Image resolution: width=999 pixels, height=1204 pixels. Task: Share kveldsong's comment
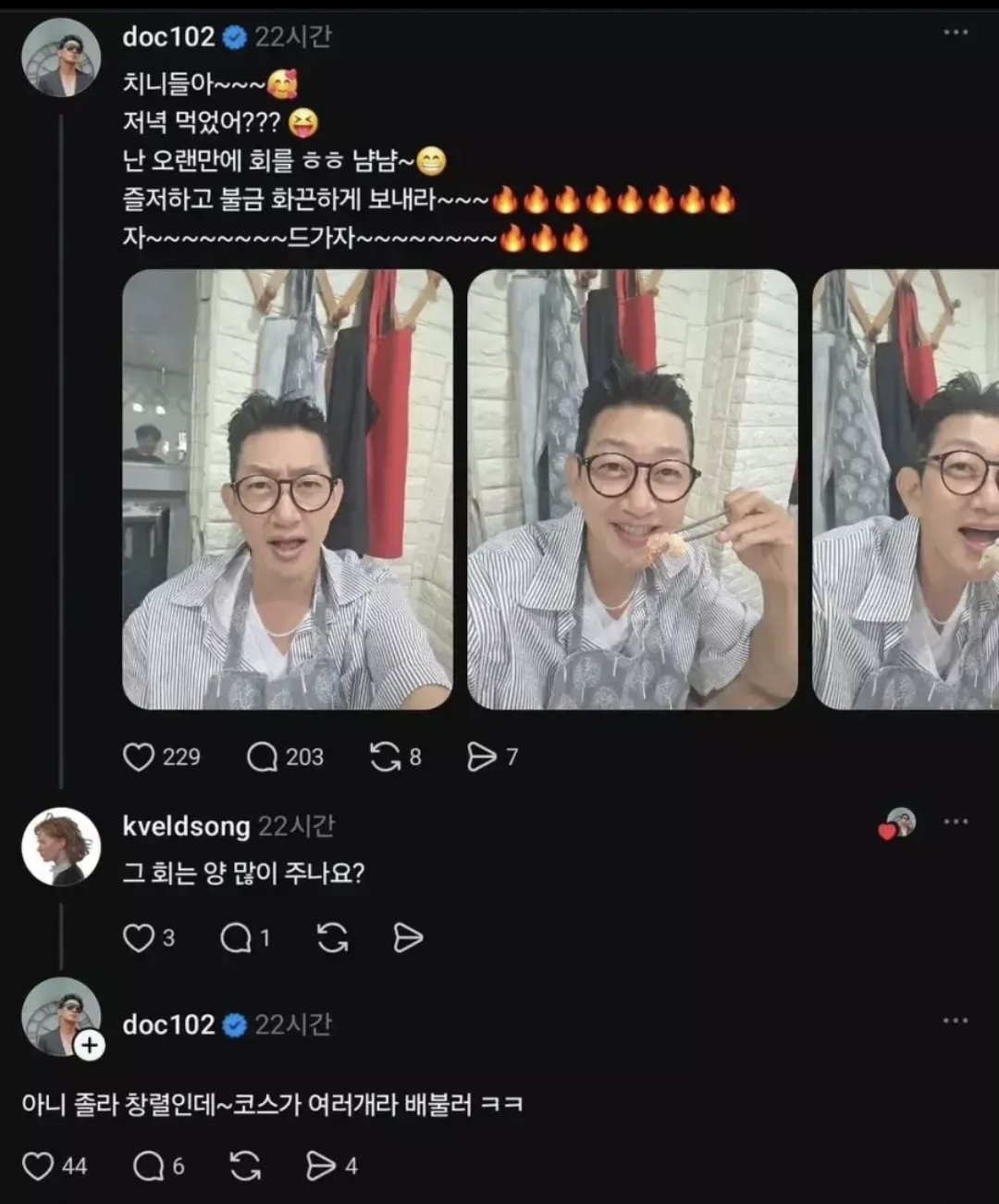click(408, 938)
